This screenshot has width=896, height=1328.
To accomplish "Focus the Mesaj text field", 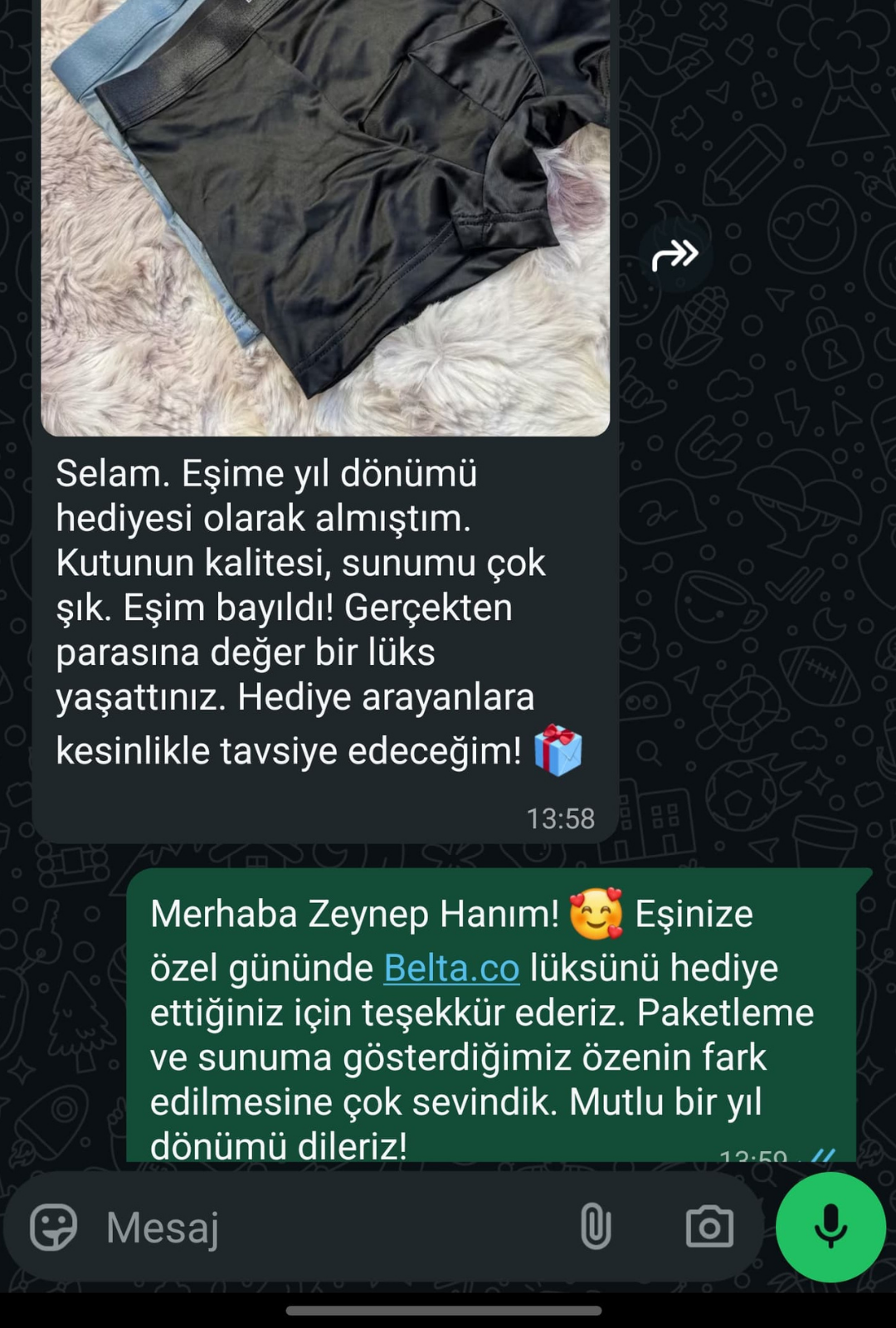I will tap(332, 1227).
